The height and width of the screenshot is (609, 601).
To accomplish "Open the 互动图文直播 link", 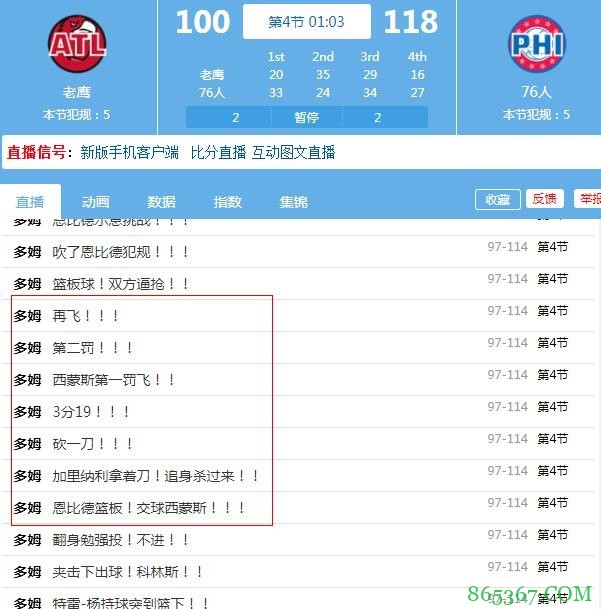I will pyautogui.click(x=293, y=152).
